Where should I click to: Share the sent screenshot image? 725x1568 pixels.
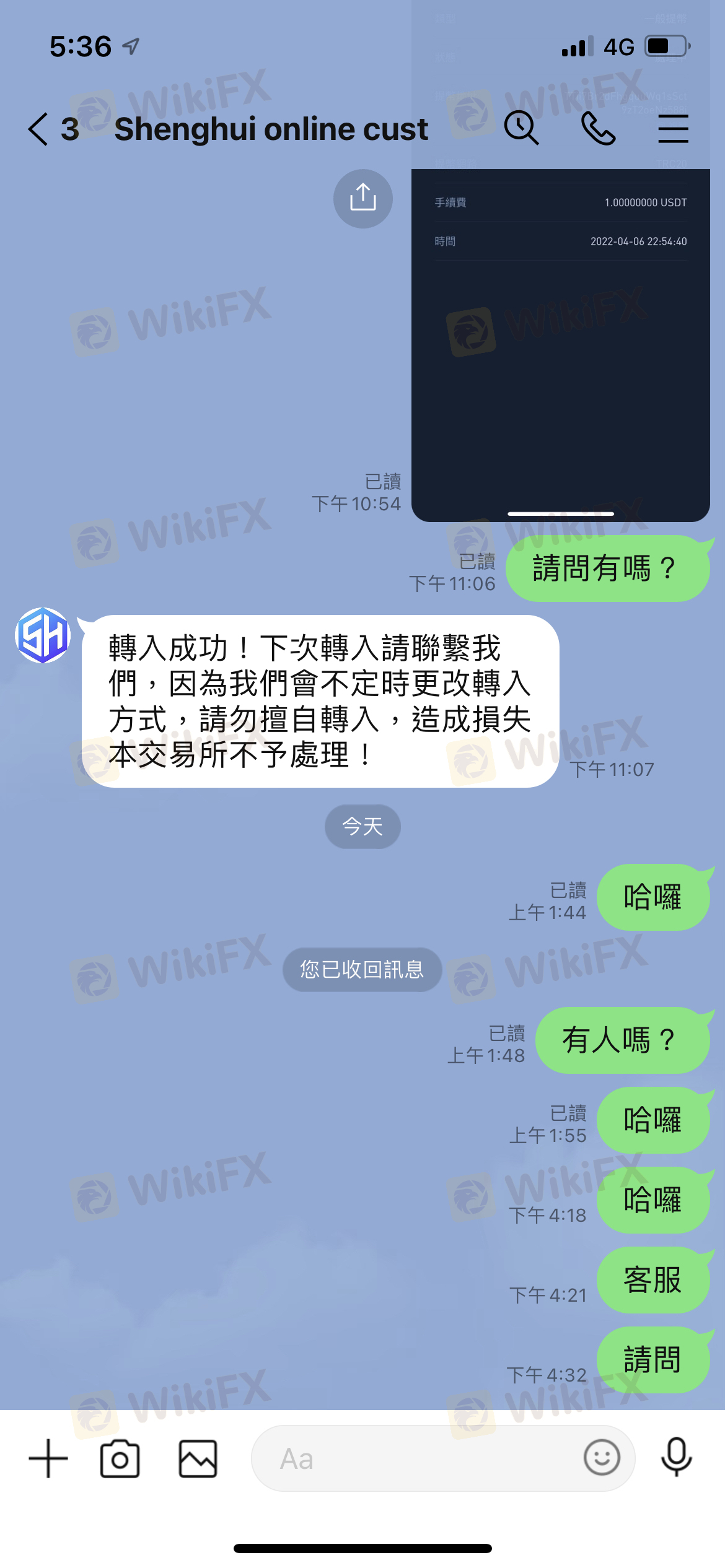click(x=363, y=199)
